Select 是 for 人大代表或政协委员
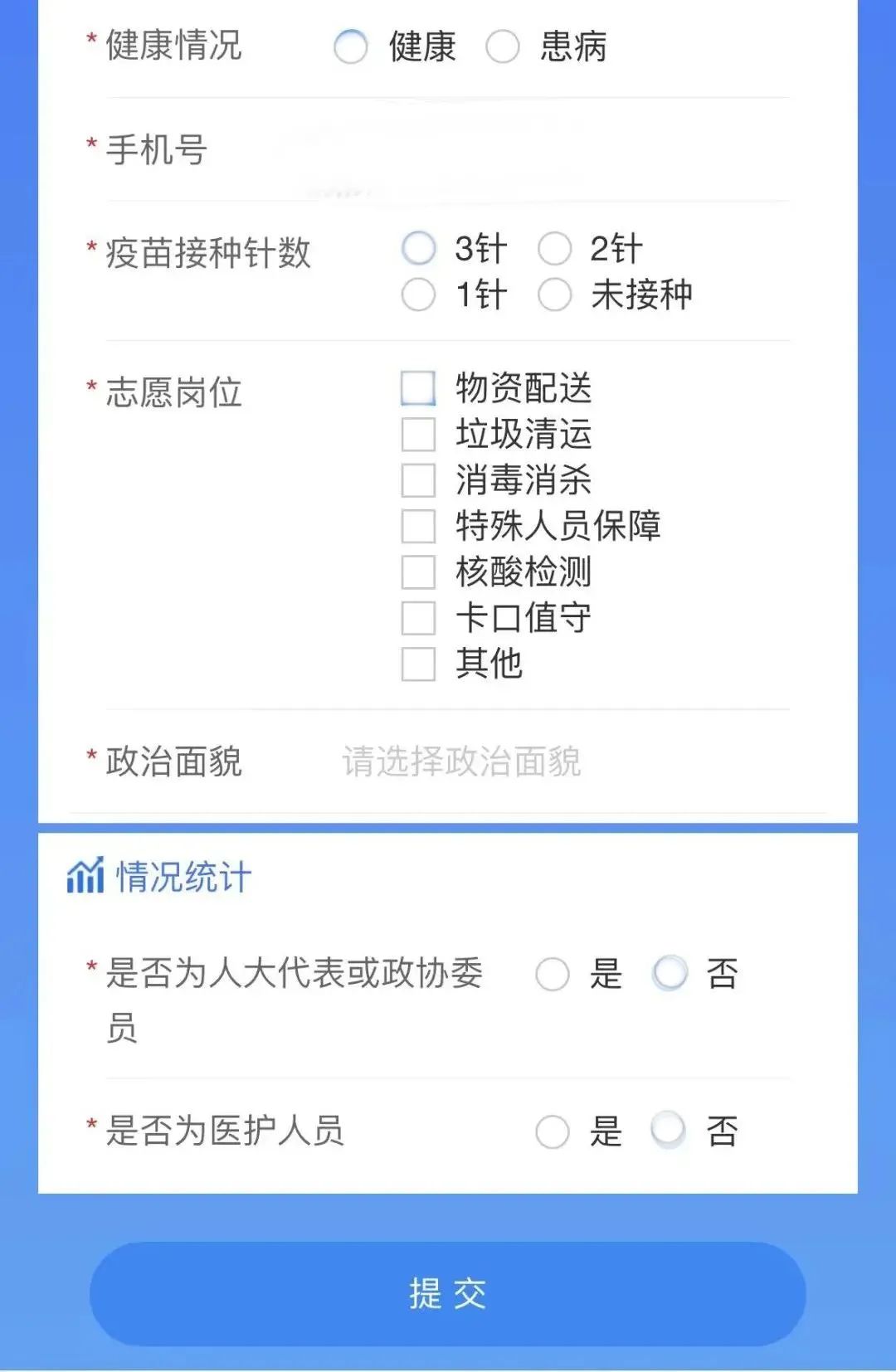Viewport: 896px width, 1372px height. click(x=553, y=974)
